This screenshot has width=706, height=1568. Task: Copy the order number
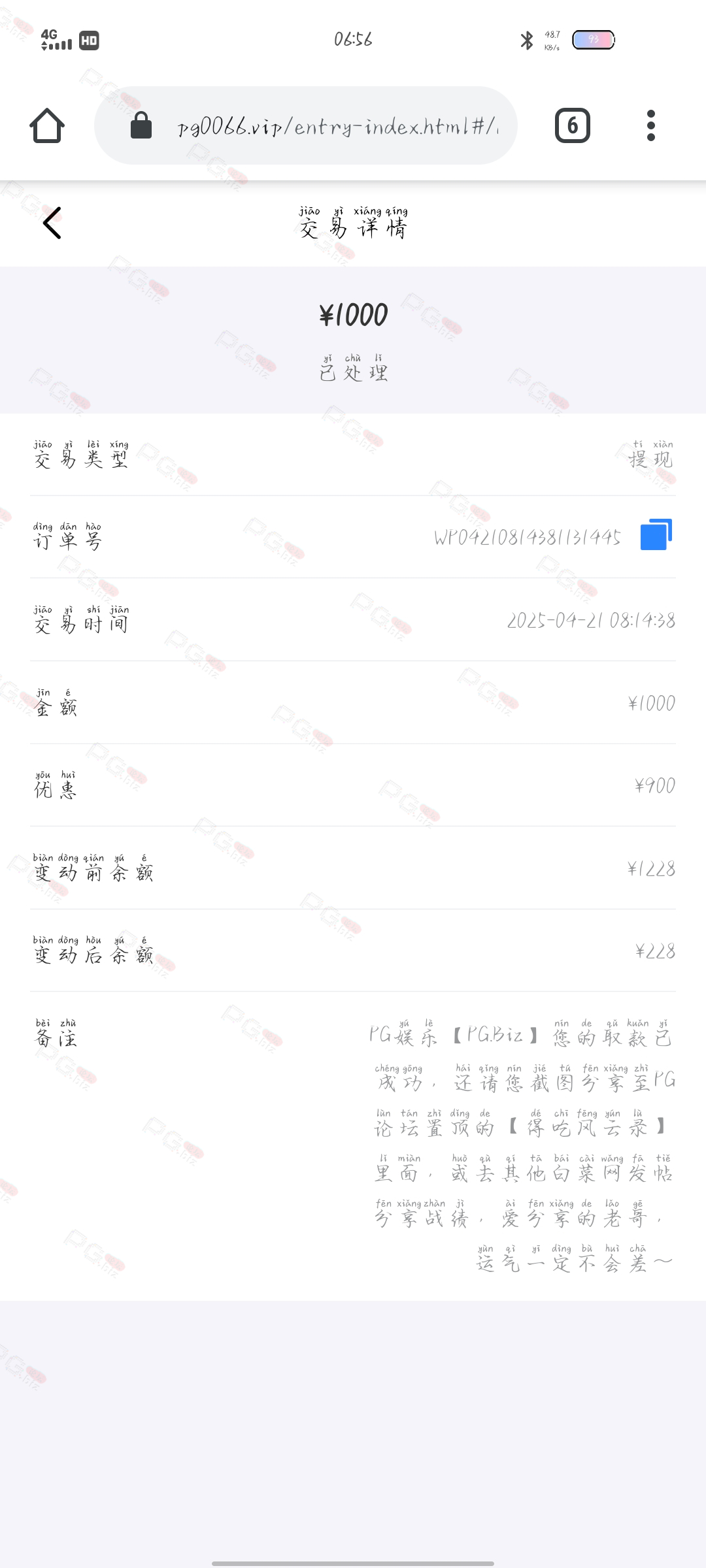coord(656,535)
